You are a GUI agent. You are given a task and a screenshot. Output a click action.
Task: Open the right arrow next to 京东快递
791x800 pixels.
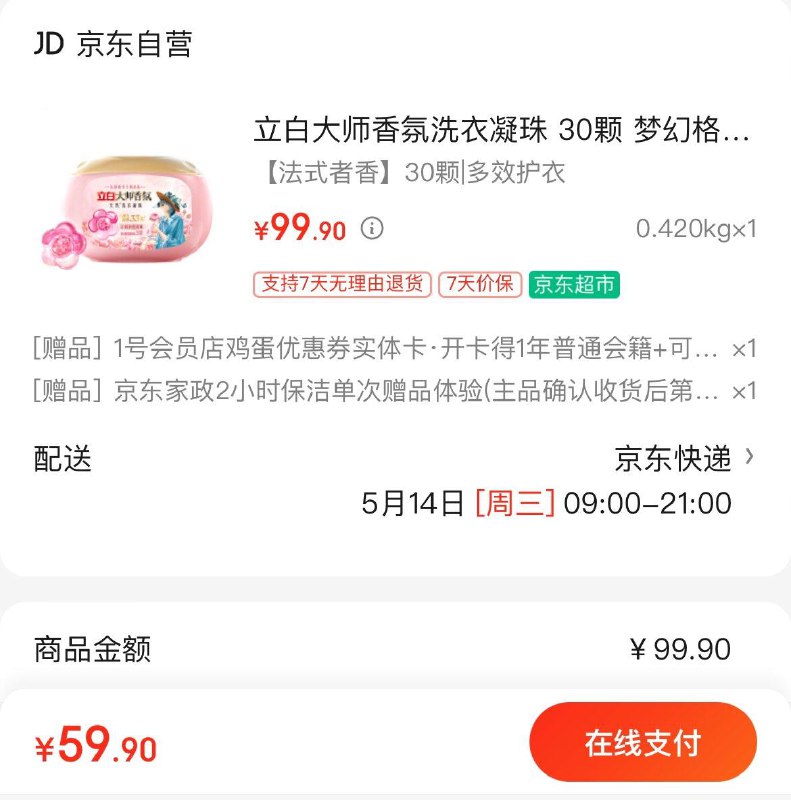[755, 457]
